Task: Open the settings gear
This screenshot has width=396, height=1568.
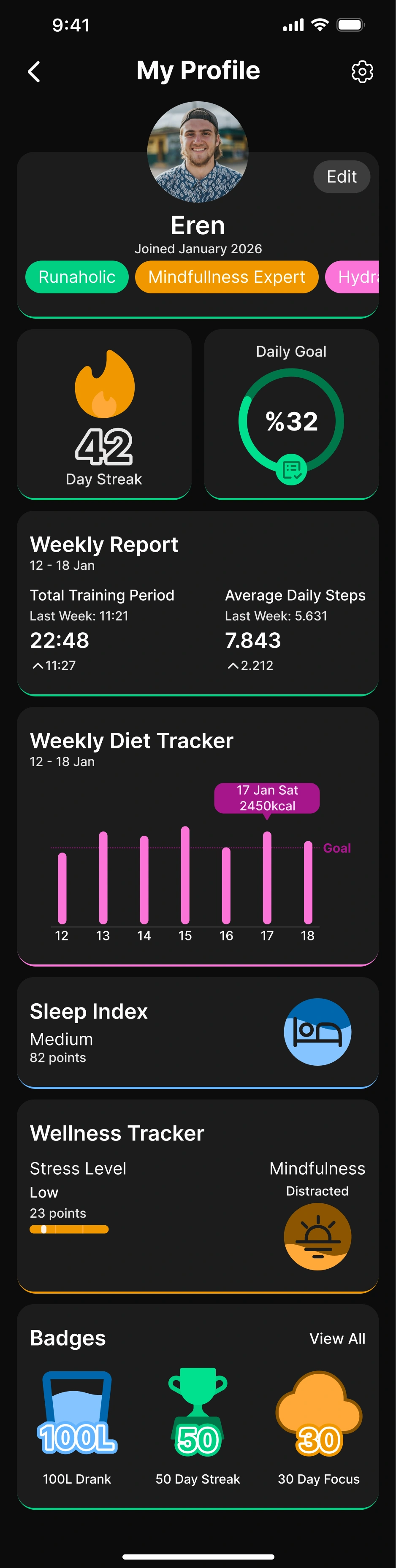Action: pos(362,72)
